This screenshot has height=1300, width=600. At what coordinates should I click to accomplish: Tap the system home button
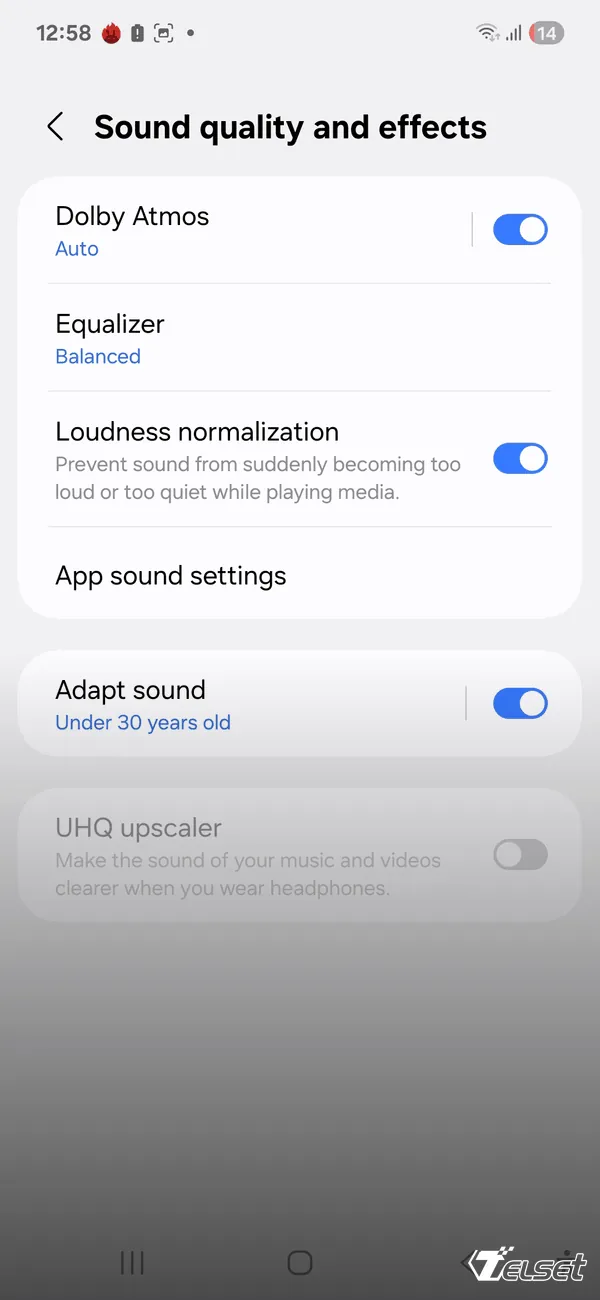pyautogui.click(x=300, y=1262)
